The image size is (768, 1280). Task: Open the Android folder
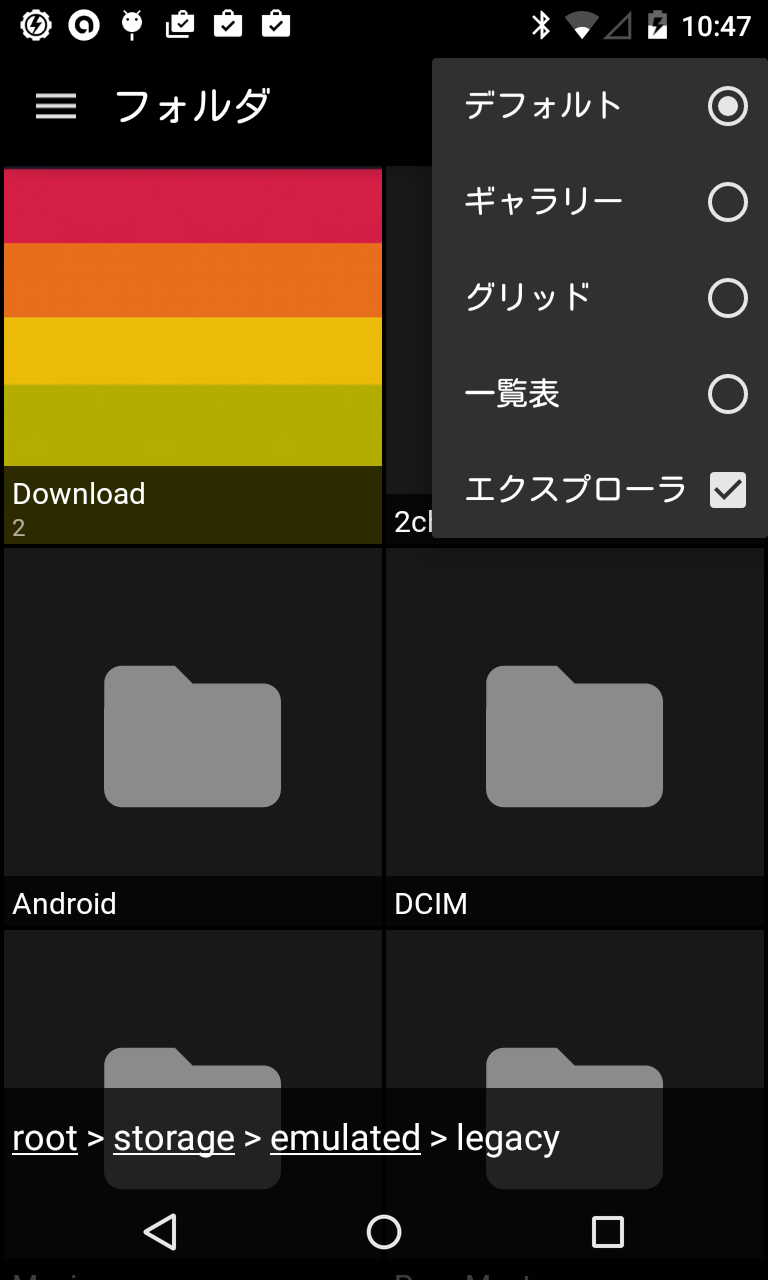coord(192,735)
